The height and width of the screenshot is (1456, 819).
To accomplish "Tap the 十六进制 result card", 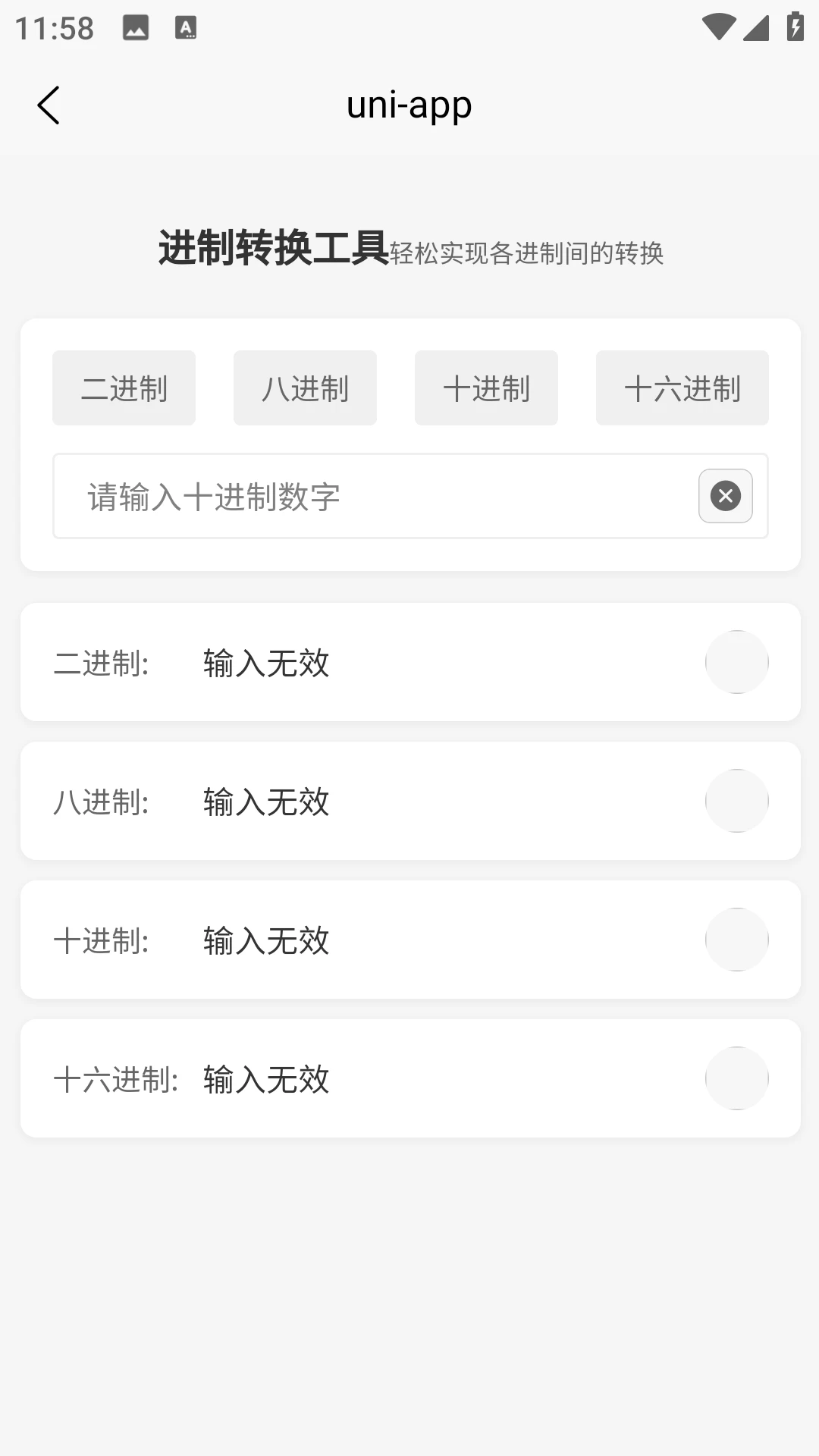I will [409, 1078].
